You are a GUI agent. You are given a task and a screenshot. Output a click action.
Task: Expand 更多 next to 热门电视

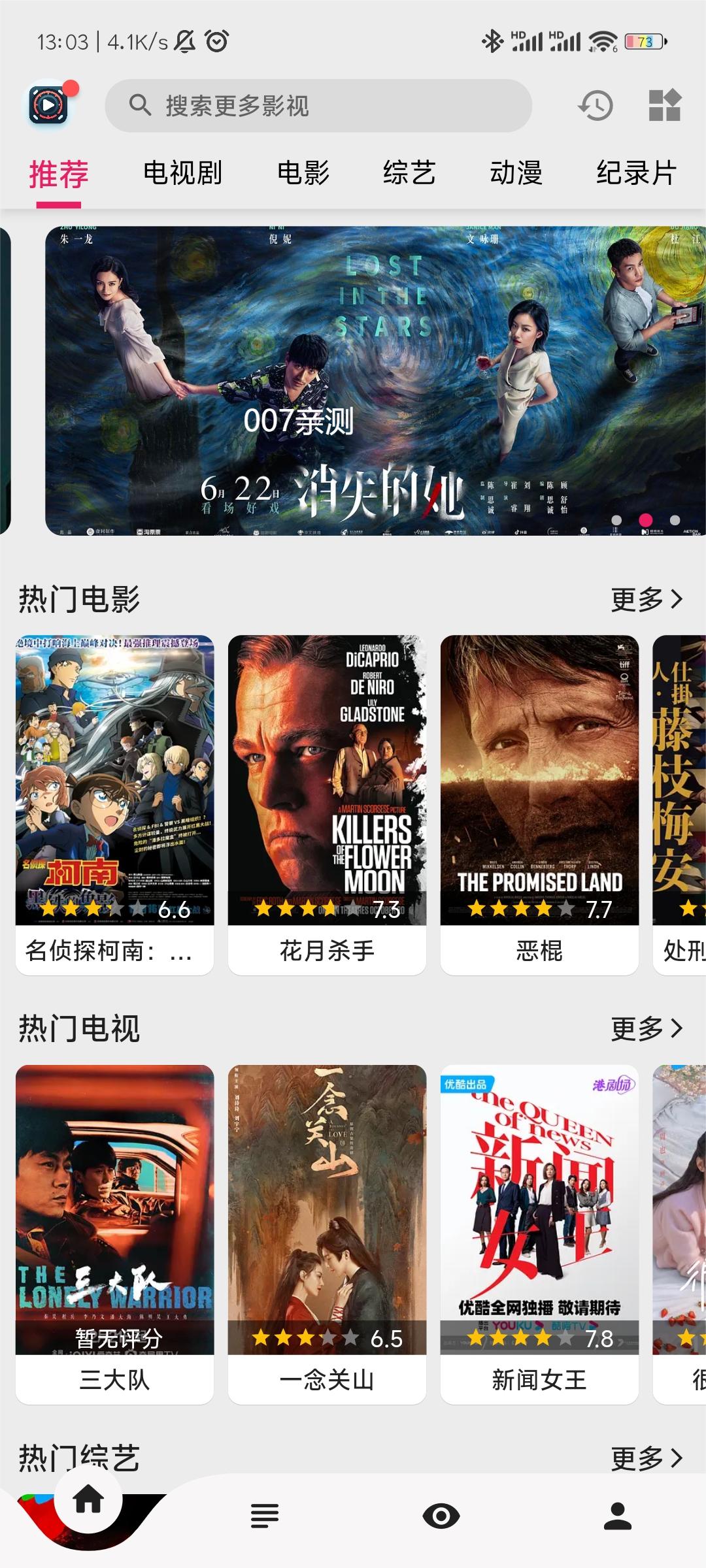click(646, 1027)
